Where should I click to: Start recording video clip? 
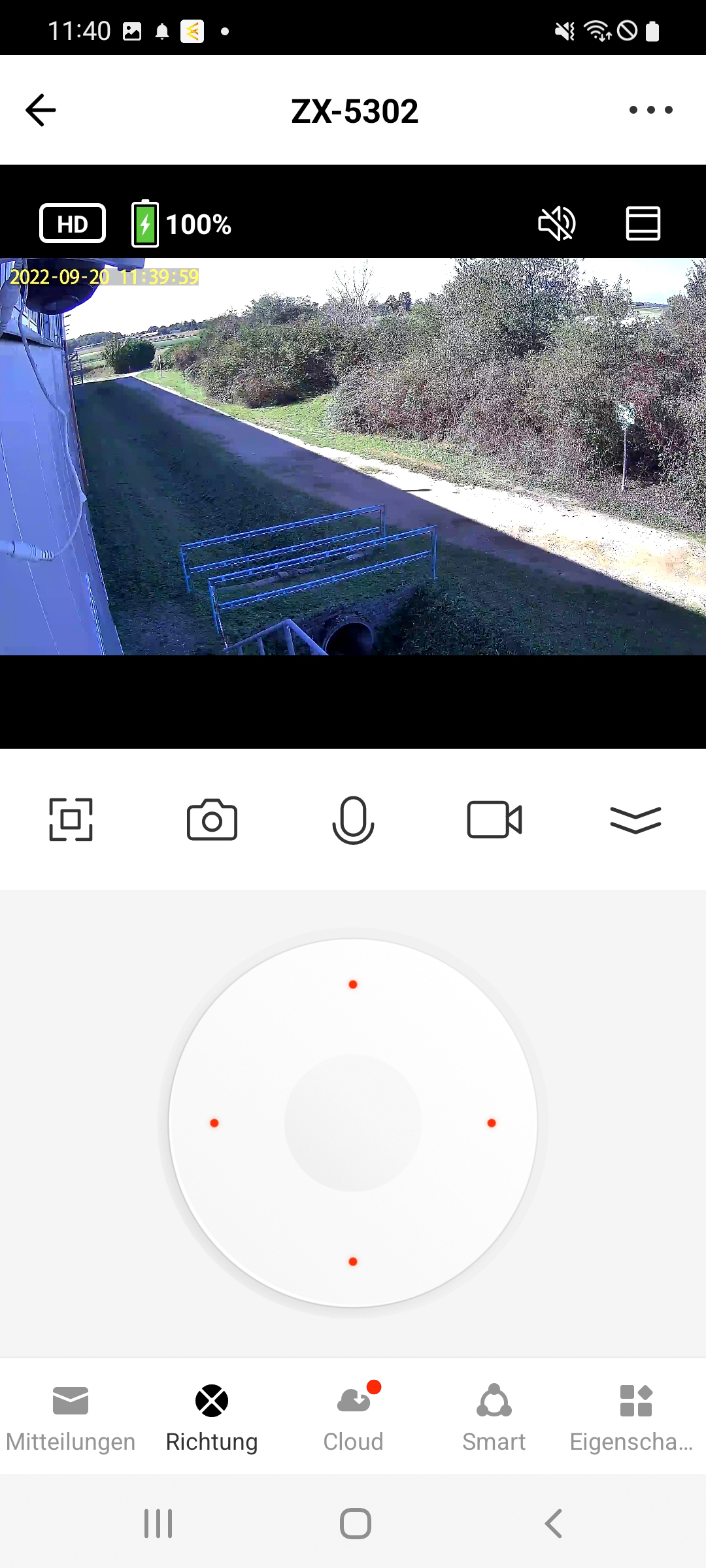coord(494,819)
